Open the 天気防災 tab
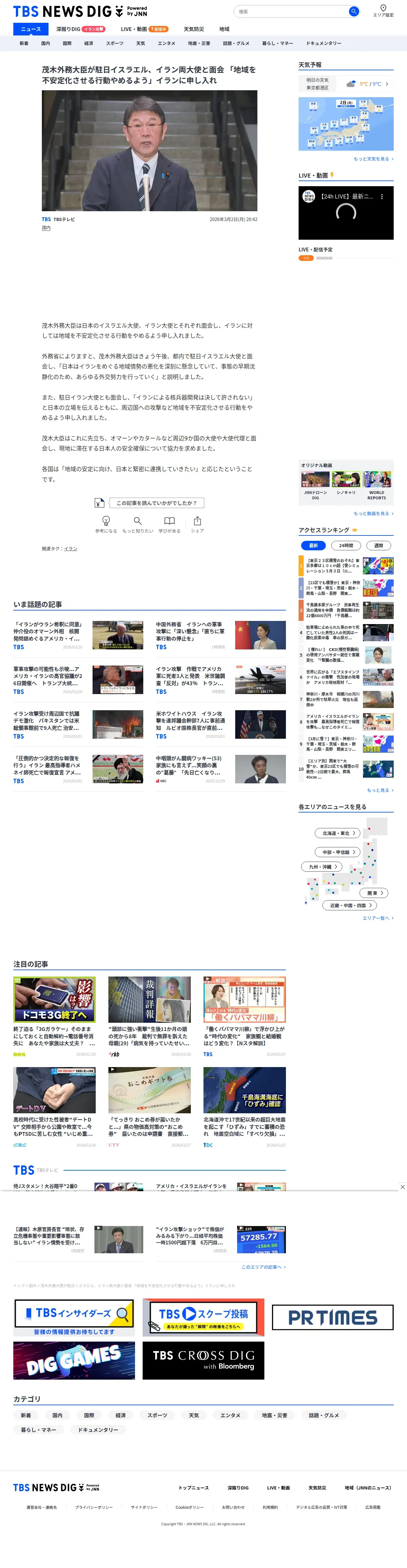Viewport: 407px width, 1568px height. click(x=194, y=29)
